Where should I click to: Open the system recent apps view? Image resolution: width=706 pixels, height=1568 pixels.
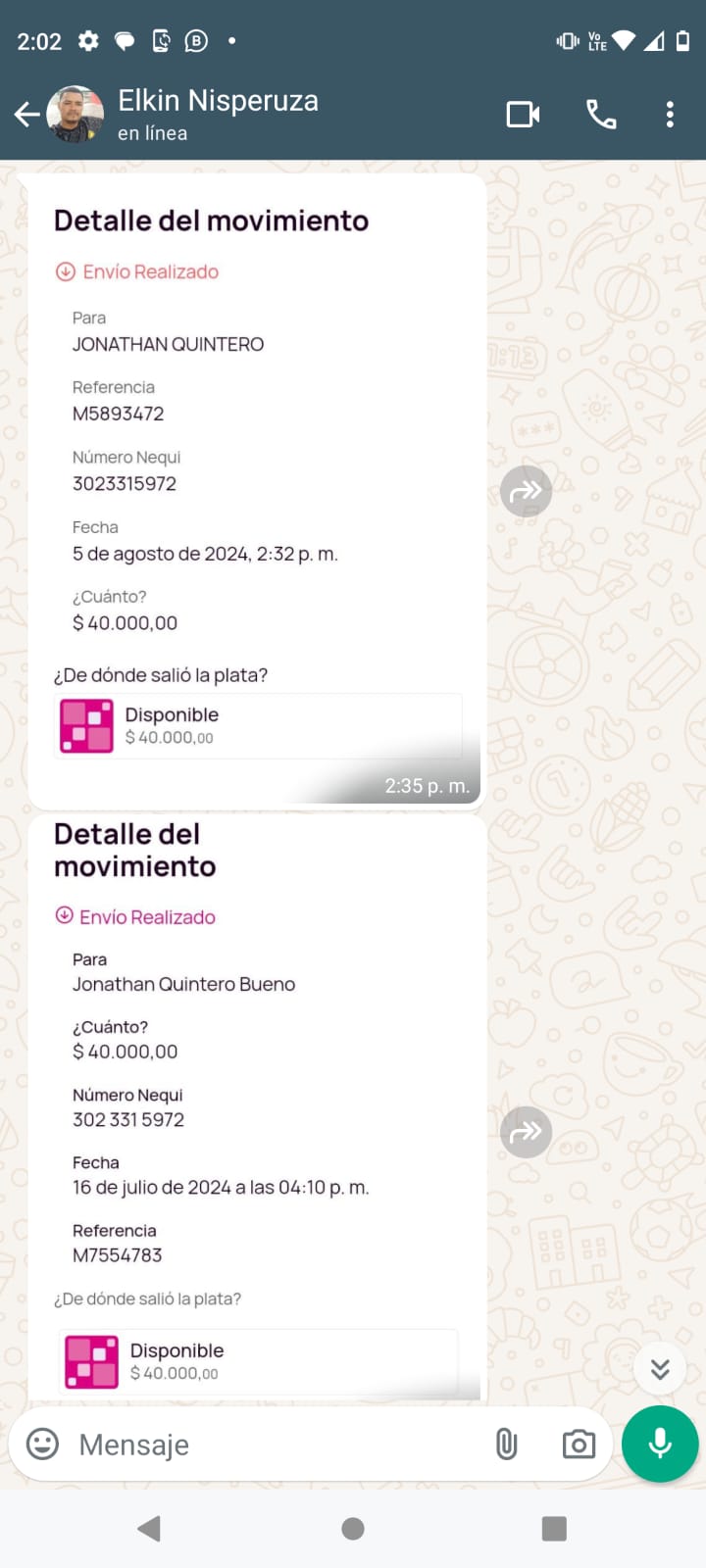pyautogui.click(x=554, y=1529)
